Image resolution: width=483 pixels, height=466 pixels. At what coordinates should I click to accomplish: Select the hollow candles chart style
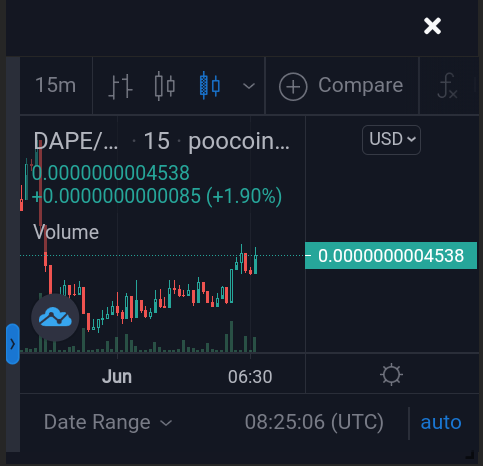tap(165, 86)
